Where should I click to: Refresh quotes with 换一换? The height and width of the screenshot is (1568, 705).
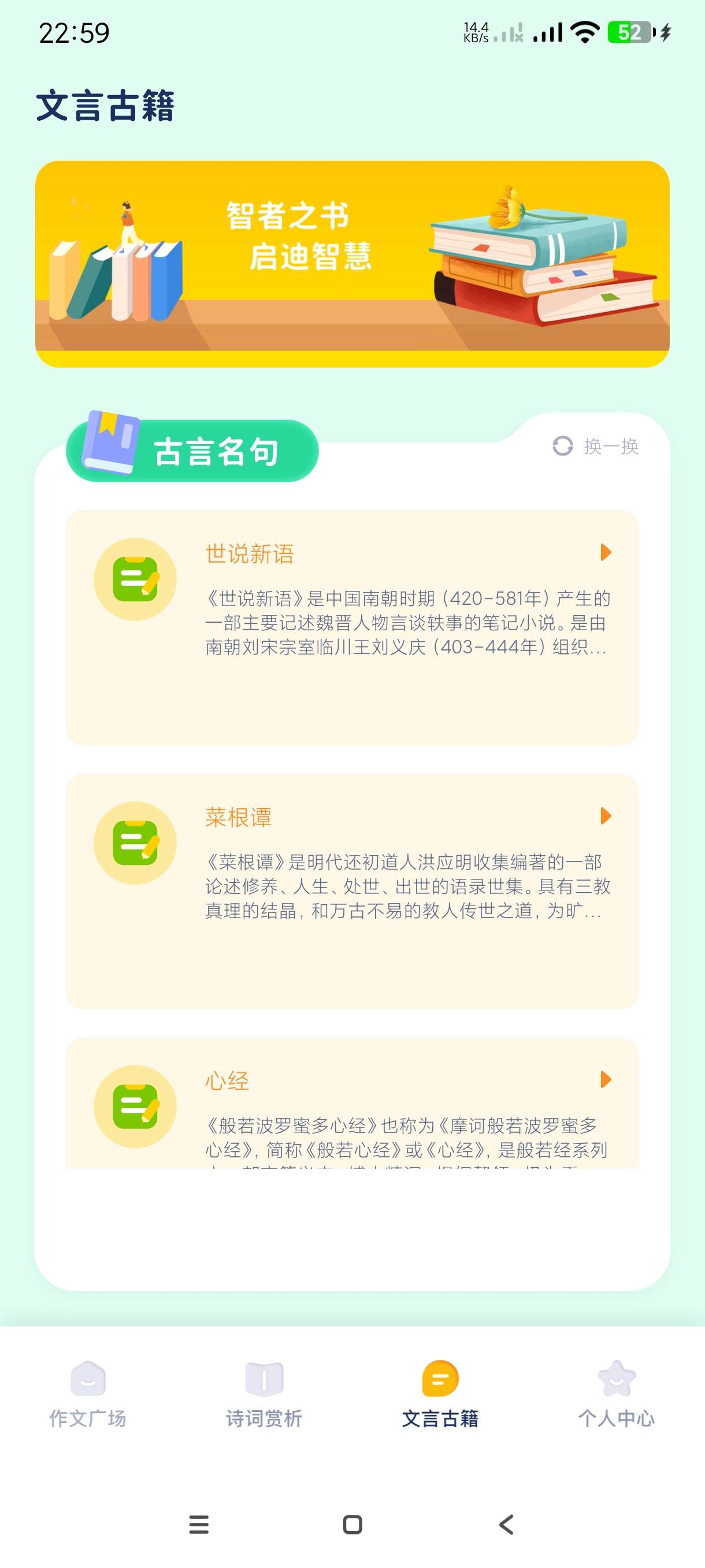(596, 446)
